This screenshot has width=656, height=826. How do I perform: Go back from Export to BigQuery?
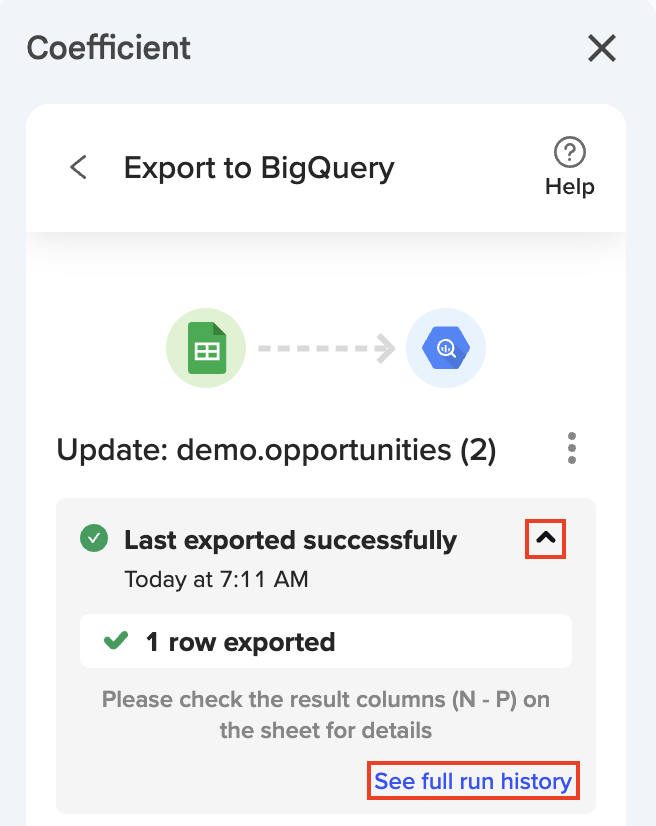pos(79,167)
